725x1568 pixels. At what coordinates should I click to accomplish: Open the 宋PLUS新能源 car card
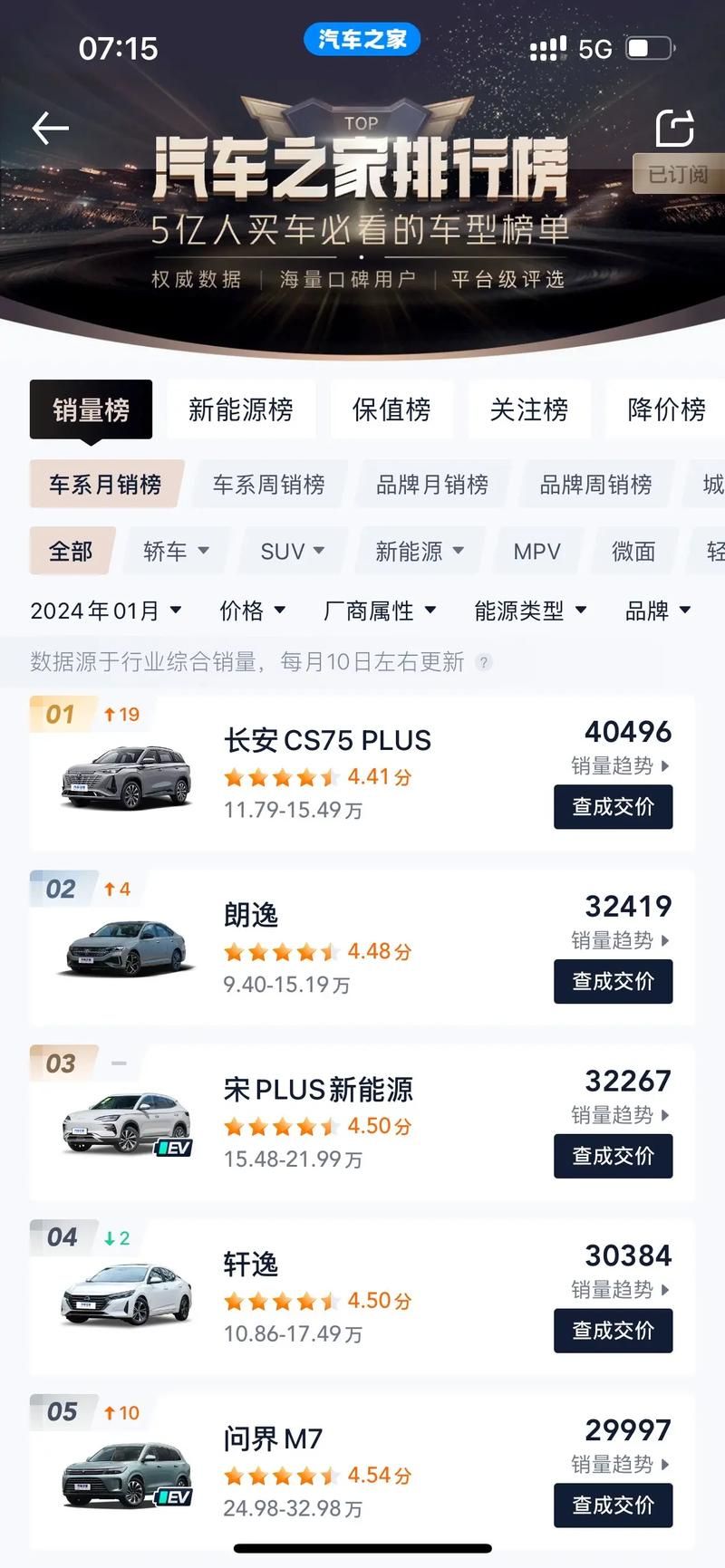click(317, 1090)
